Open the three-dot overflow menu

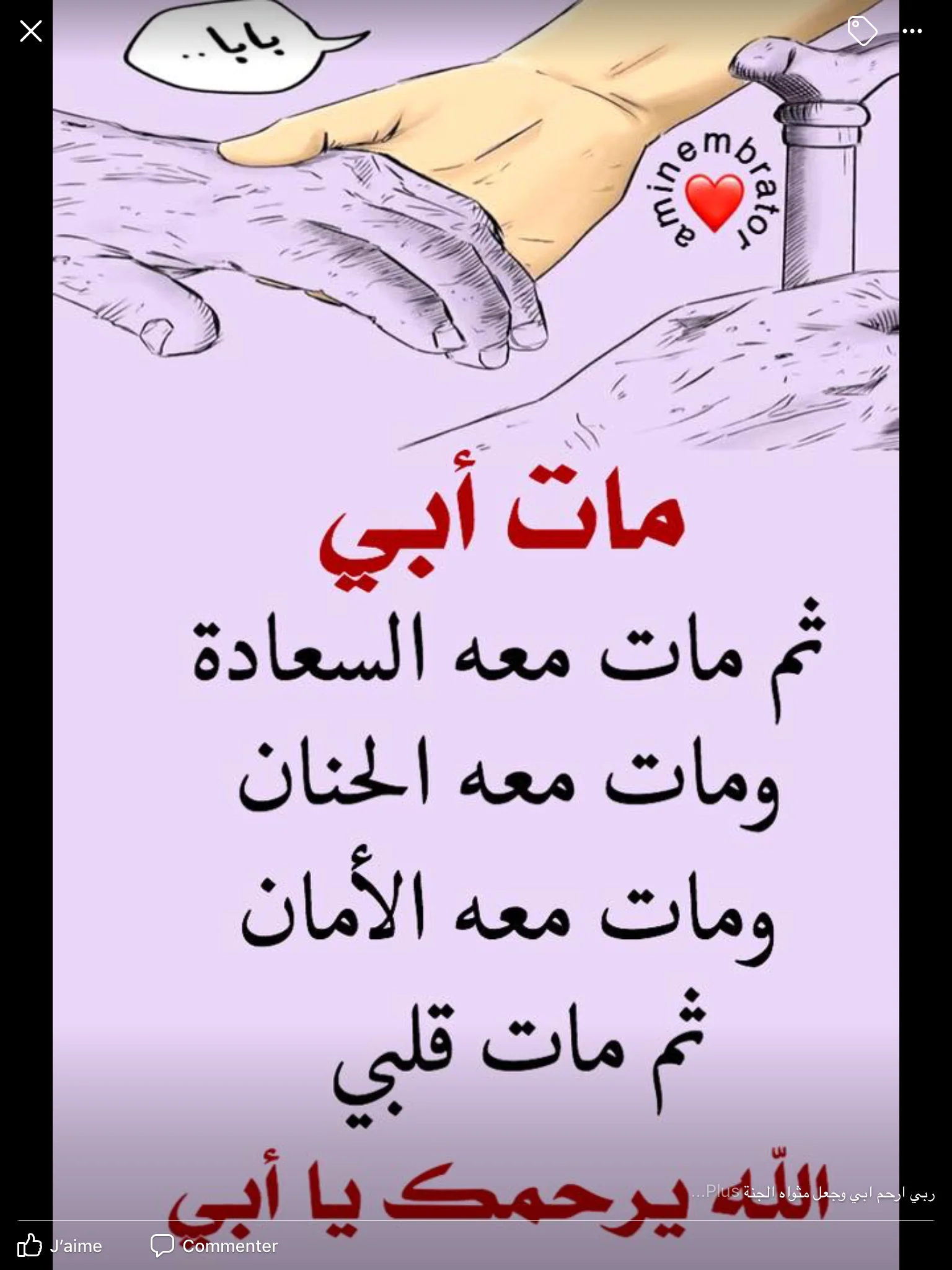click(912, 31)
